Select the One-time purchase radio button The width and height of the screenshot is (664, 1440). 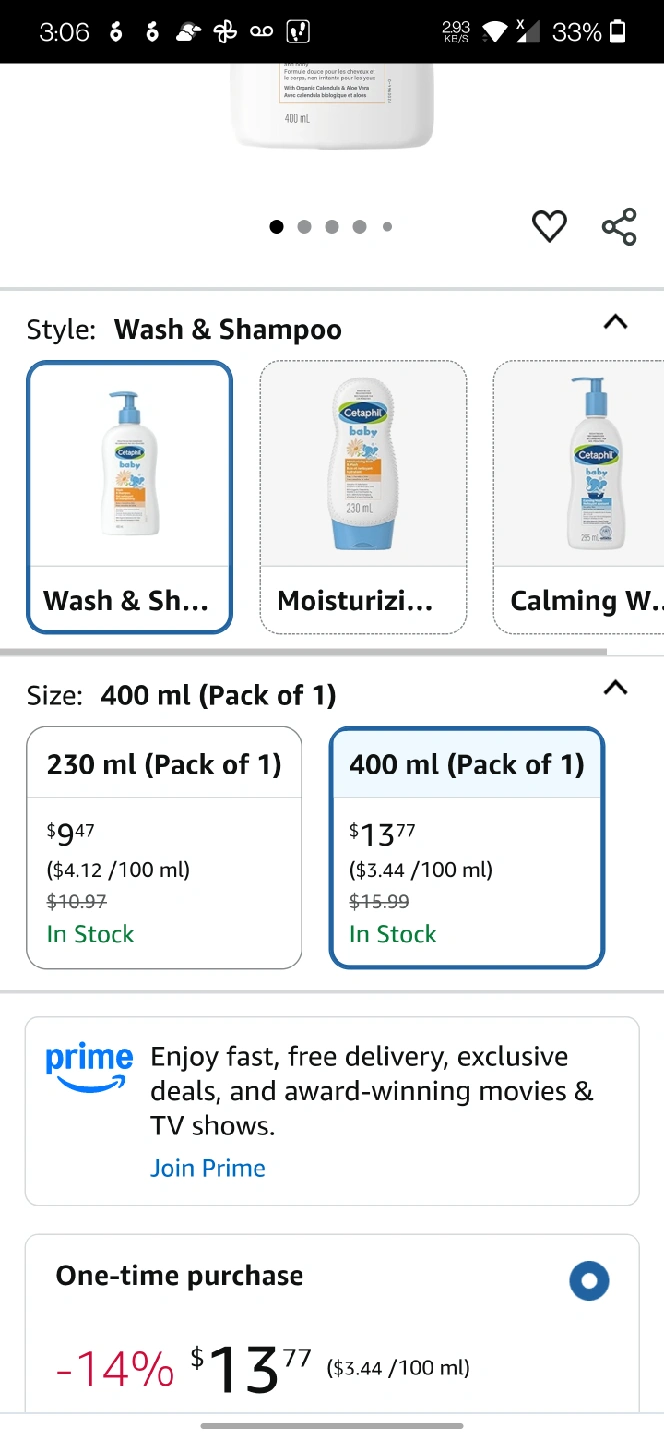pos(589,1280)
